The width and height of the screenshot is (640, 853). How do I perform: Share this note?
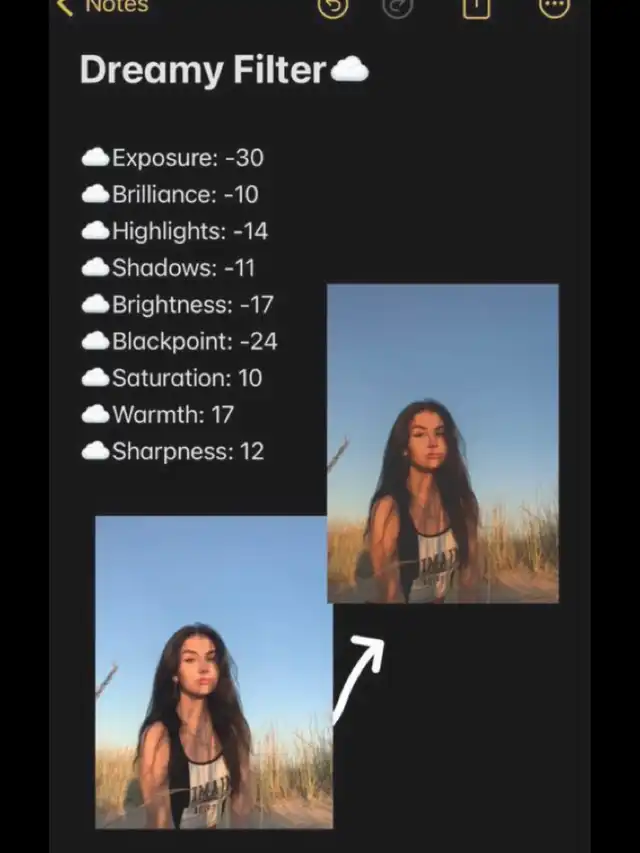point(477,7)
